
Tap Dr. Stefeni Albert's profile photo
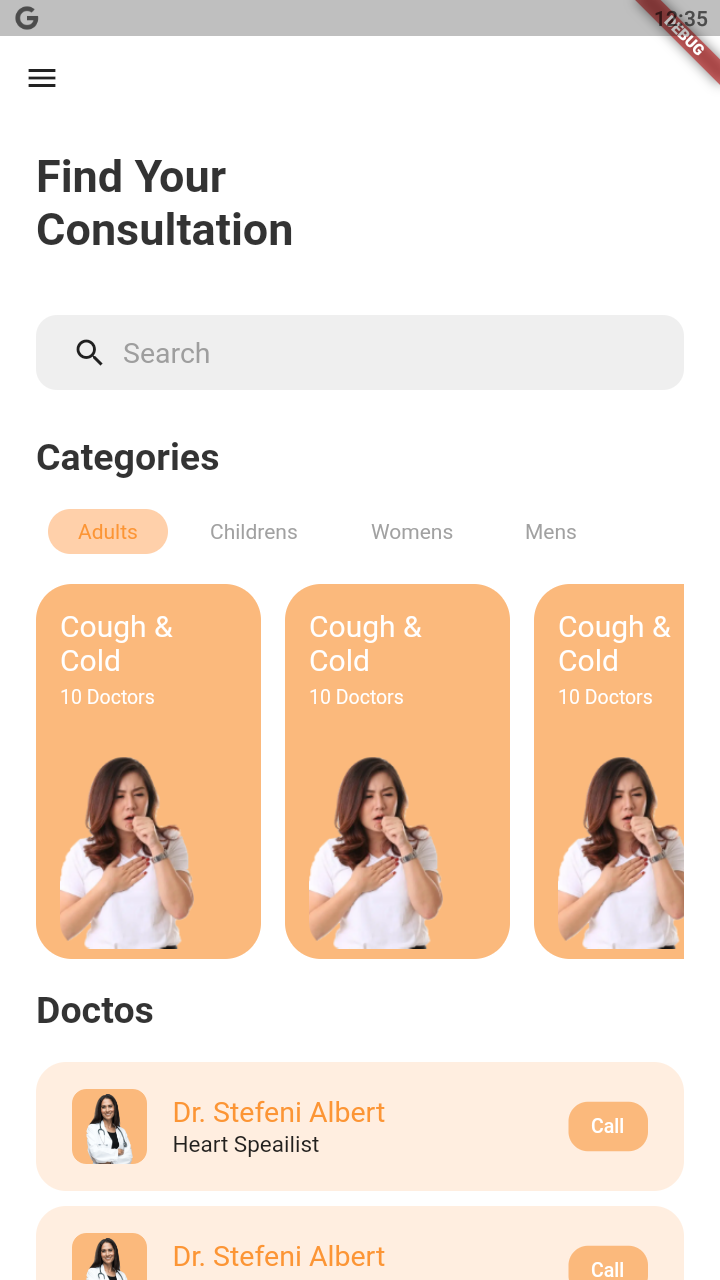click(x=109, y=1126)
